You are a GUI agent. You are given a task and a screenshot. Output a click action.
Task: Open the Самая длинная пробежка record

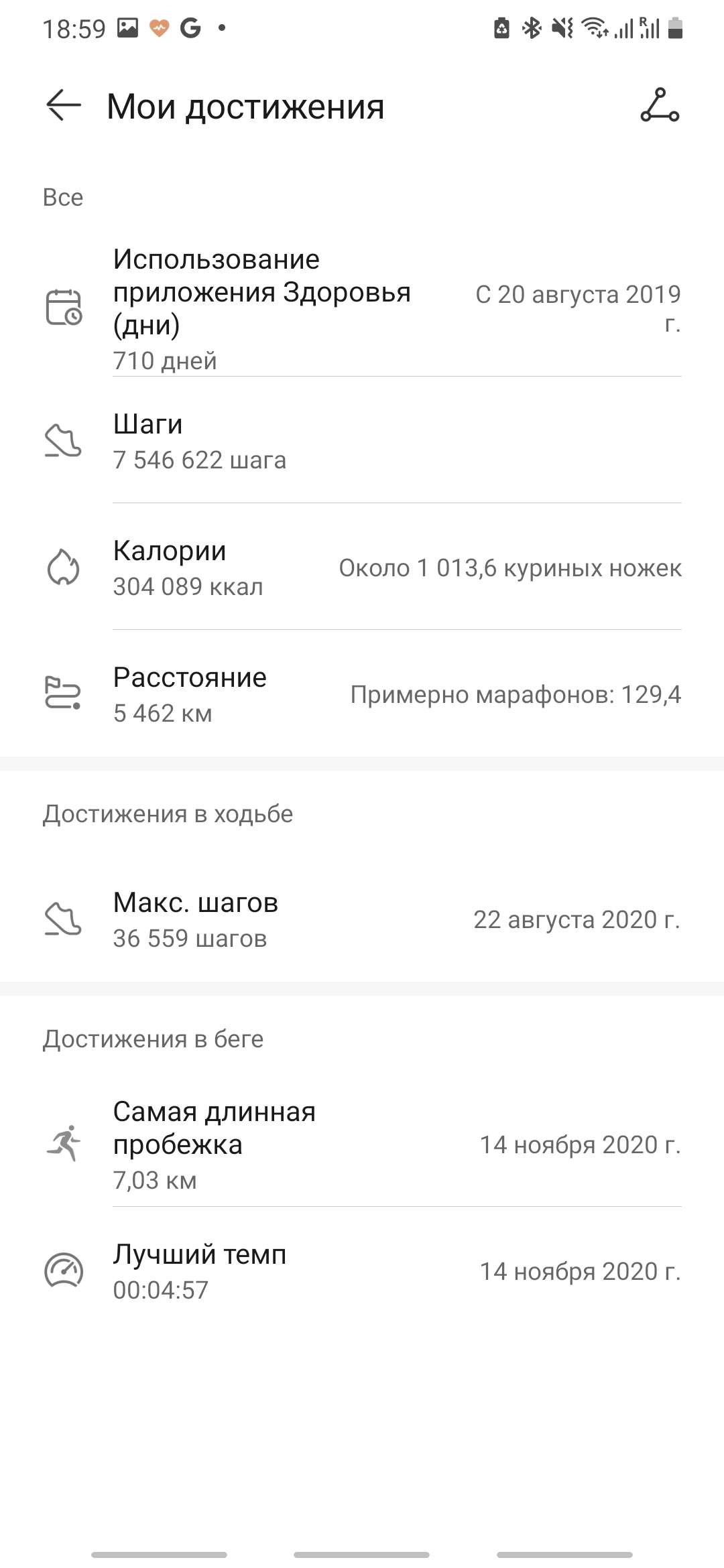click(362, 1145)
